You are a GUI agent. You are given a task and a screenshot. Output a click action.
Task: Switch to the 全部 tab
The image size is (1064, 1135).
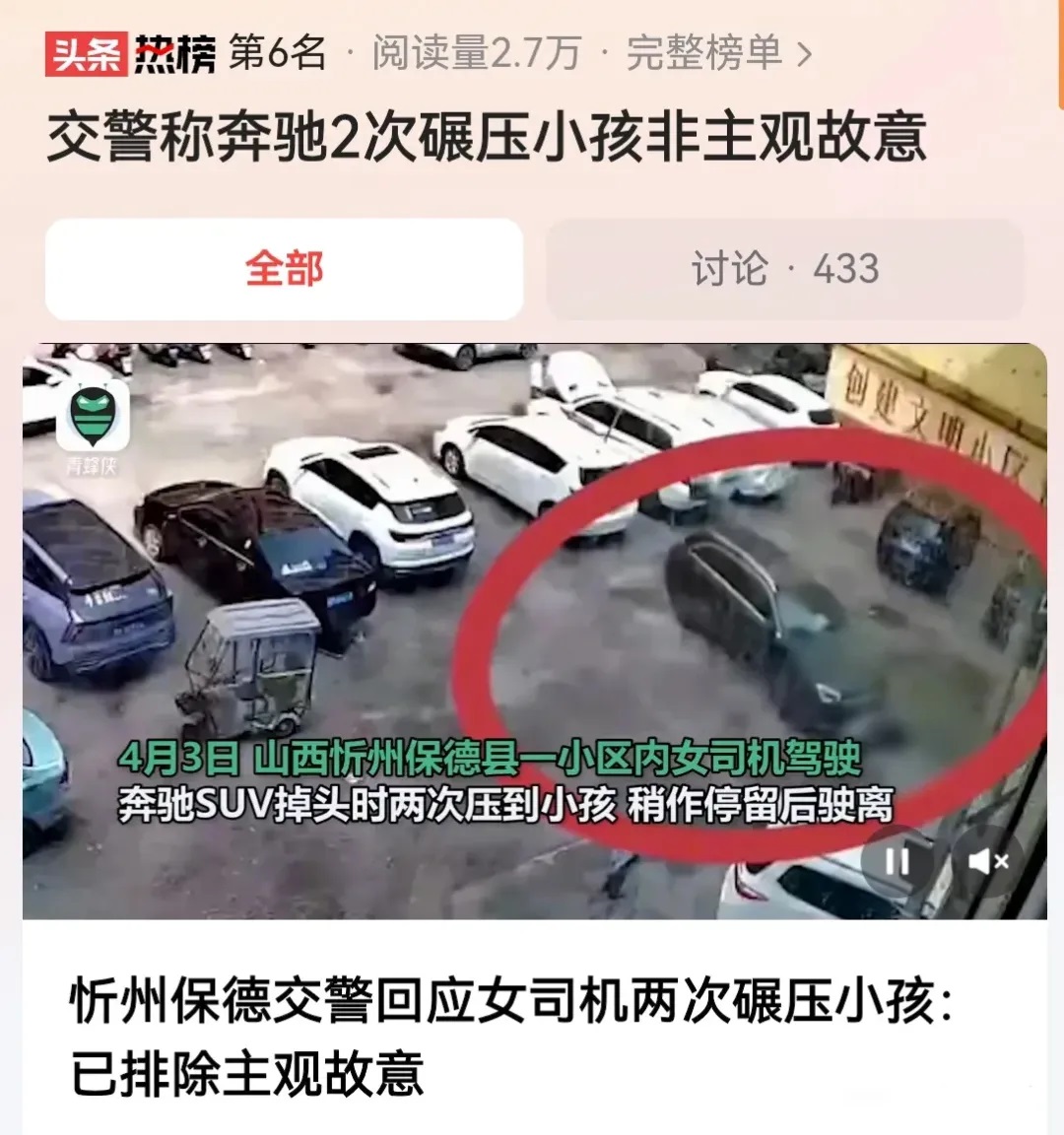click(x=284, y=269)
